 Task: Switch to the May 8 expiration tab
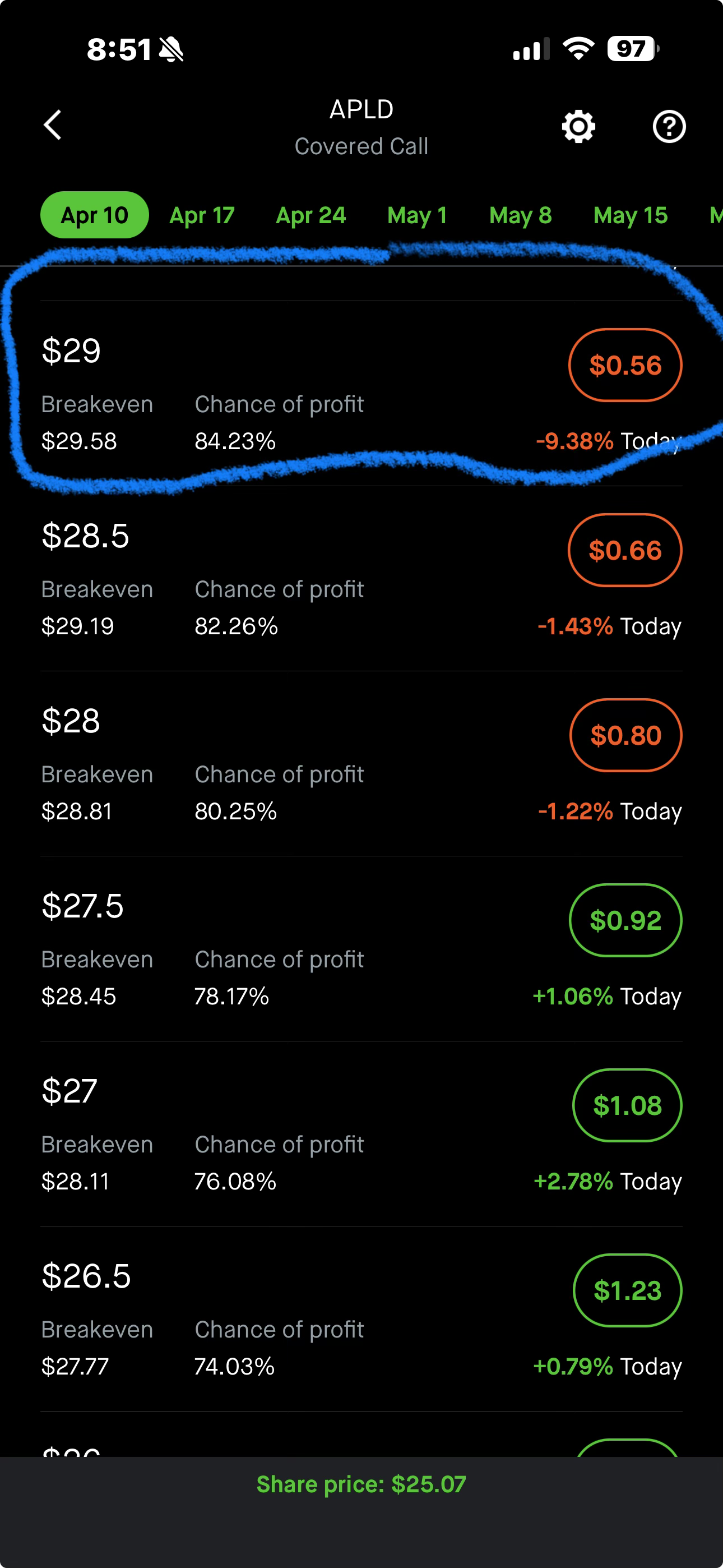[x=520, y=214]
